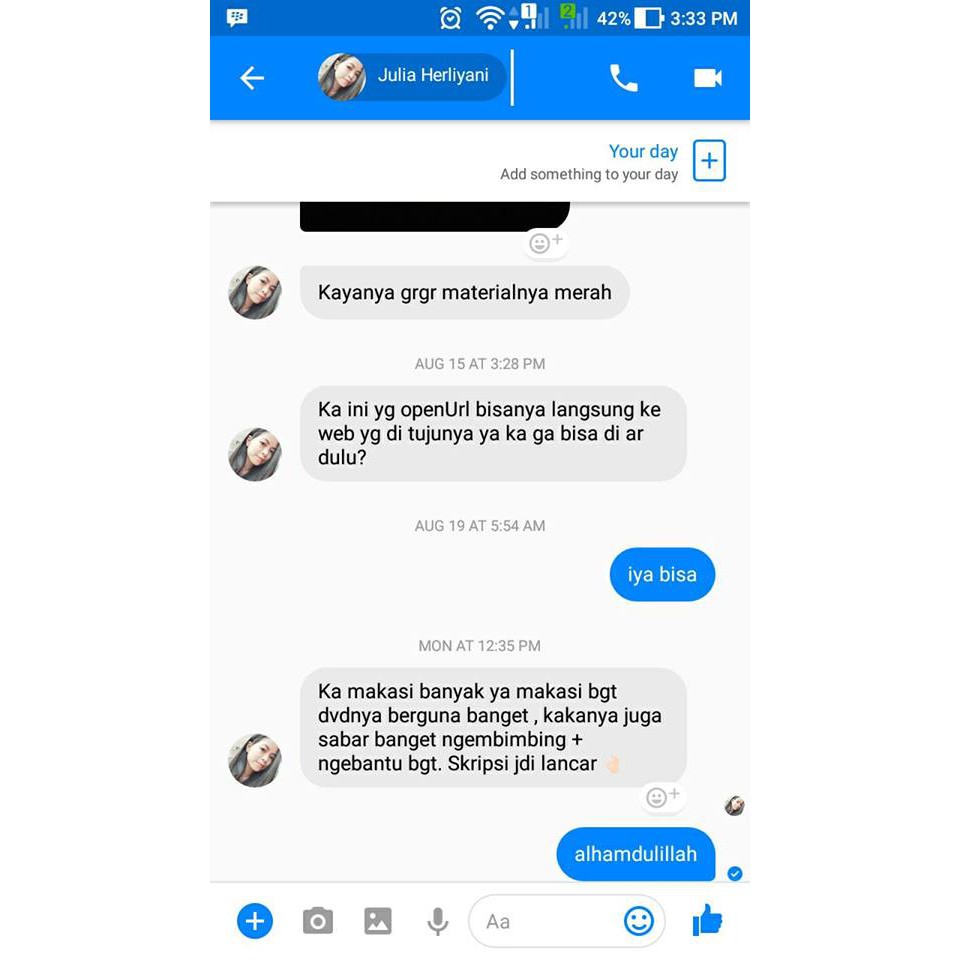
Task: Record a voice message
Action: tap(437, 920)
